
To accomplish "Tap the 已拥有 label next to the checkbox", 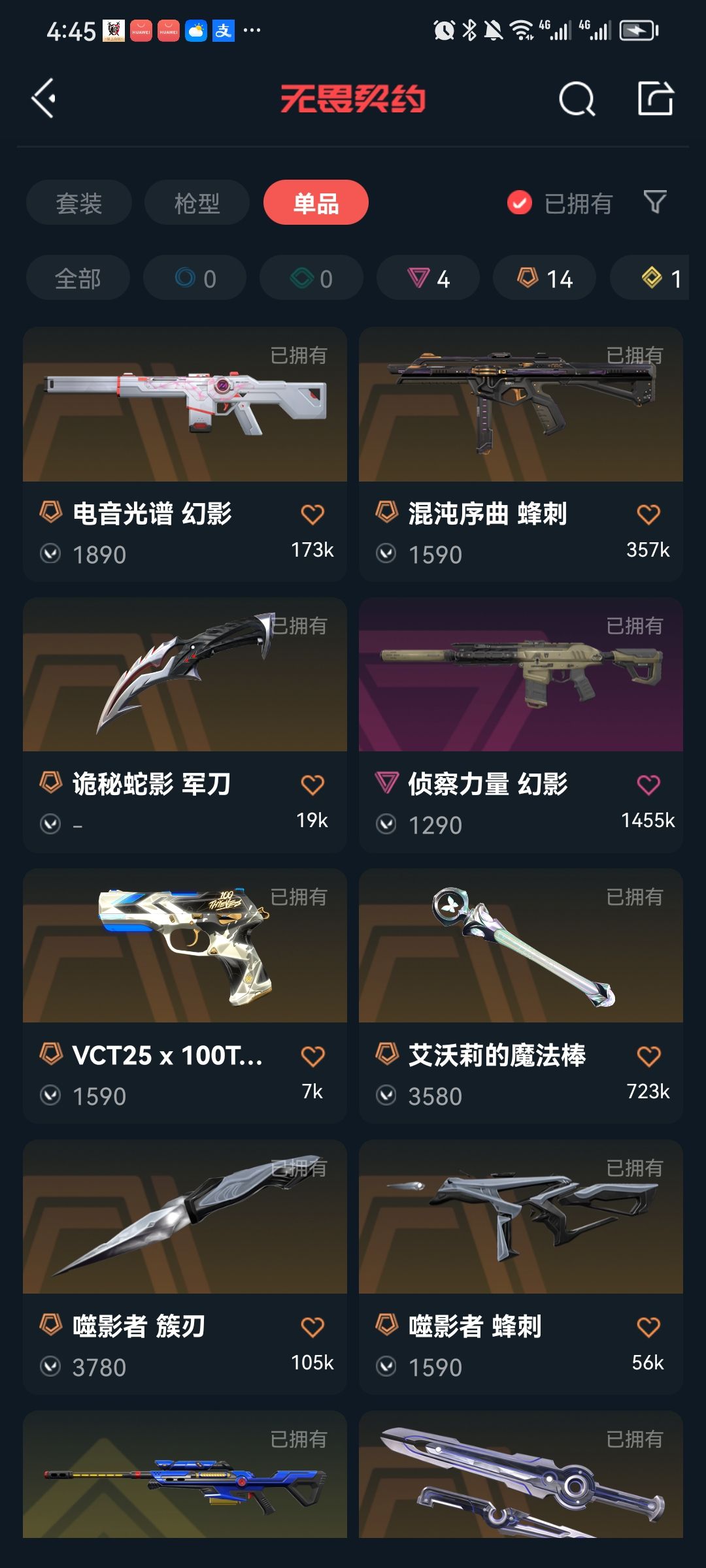I will pyautogui.click(x=577, y=203).
